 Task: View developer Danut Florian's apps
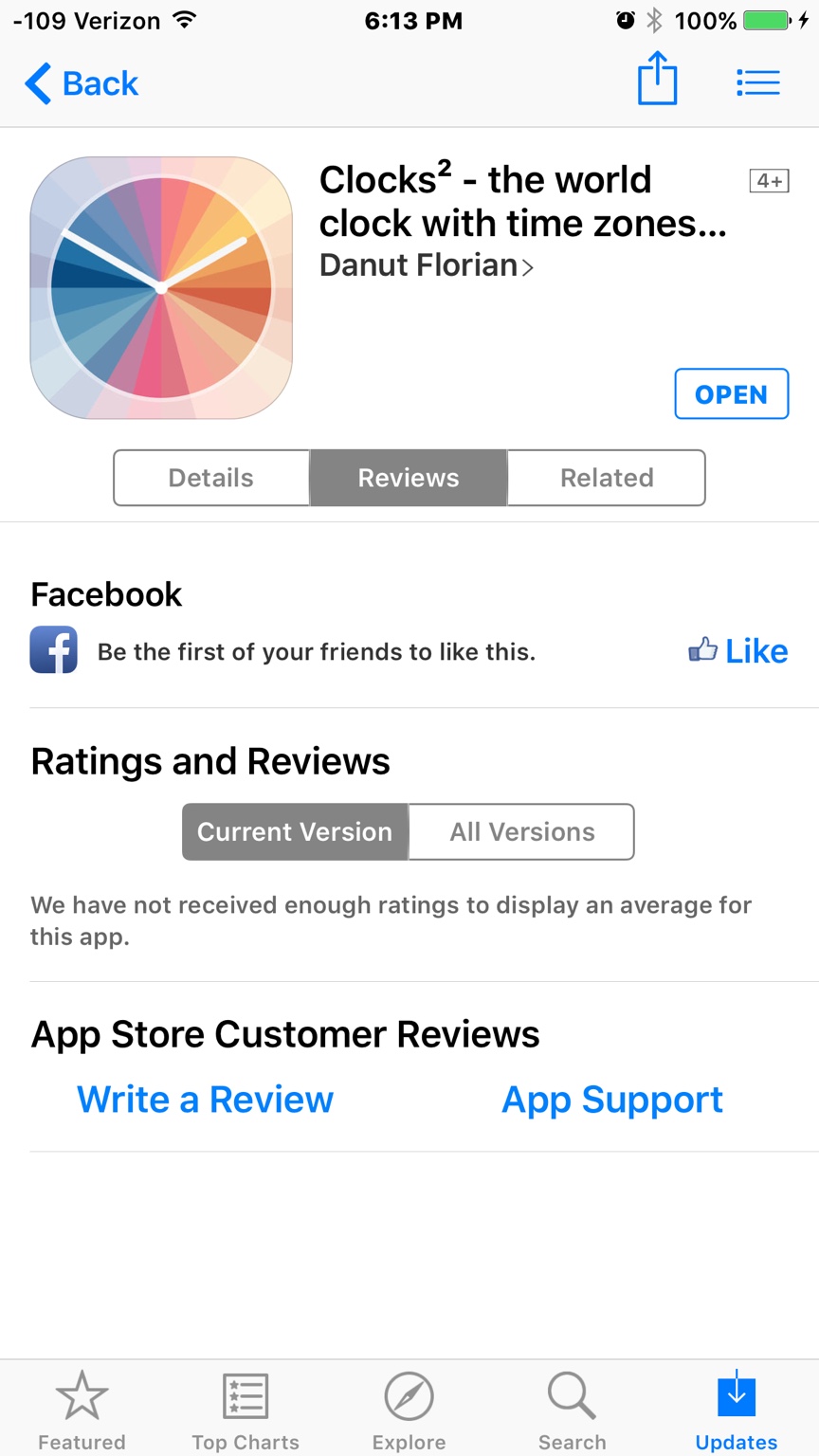pos(426,265)
